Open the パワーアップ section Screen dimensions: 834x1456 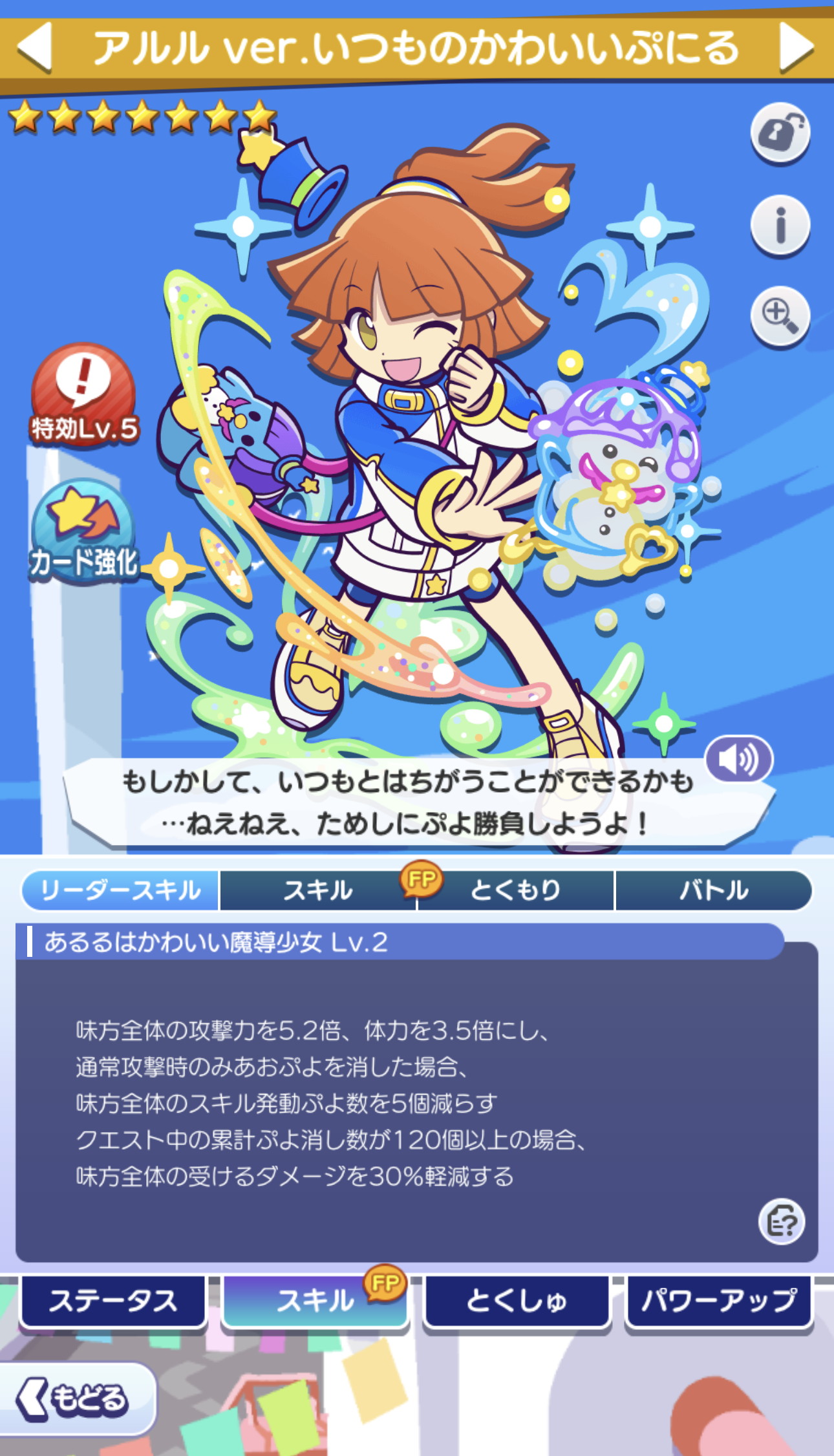[x=719, y=1301]
